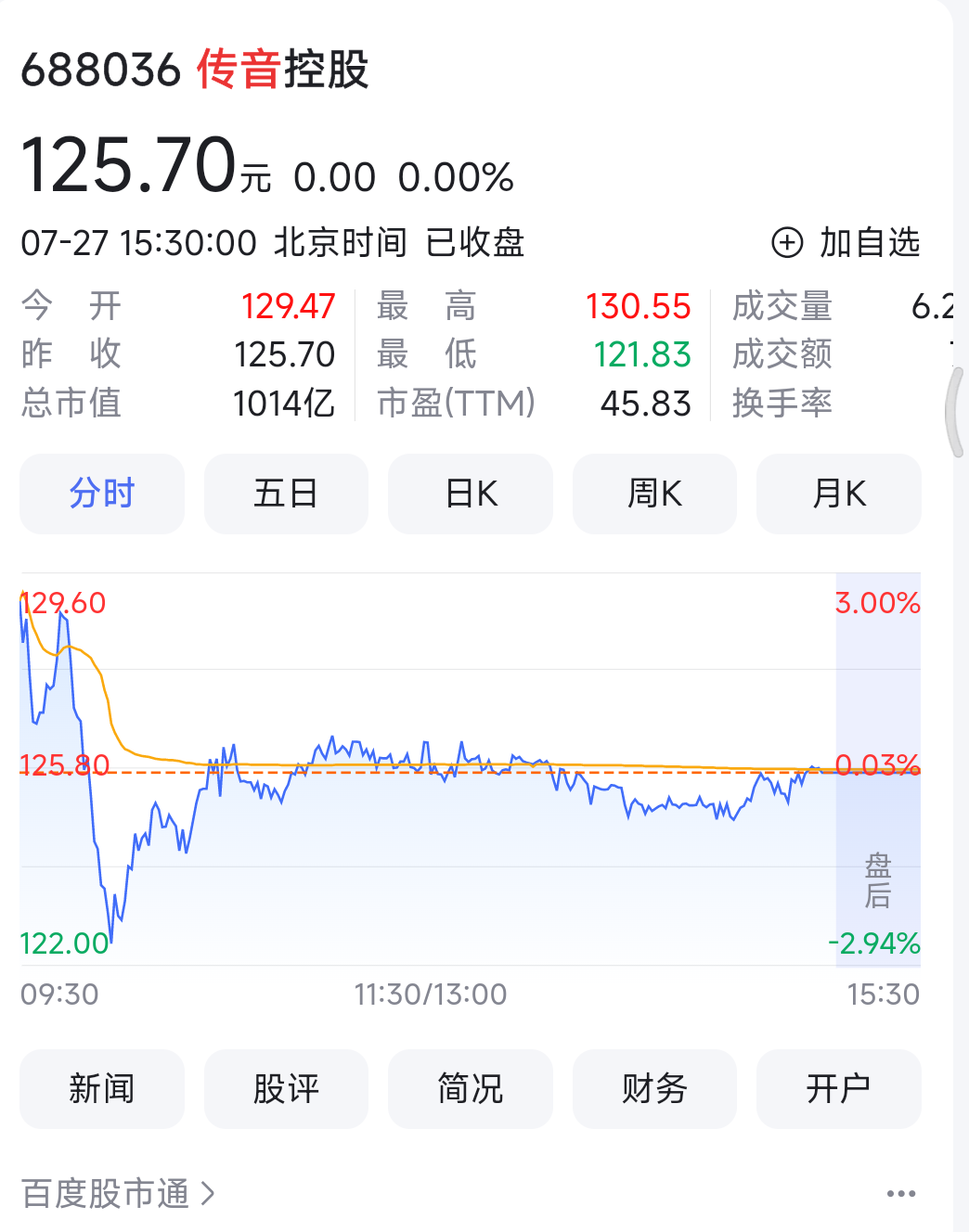Switch to the 分时 chart tab
Viewport: 969px width, 1232px height.
[102, 494]
